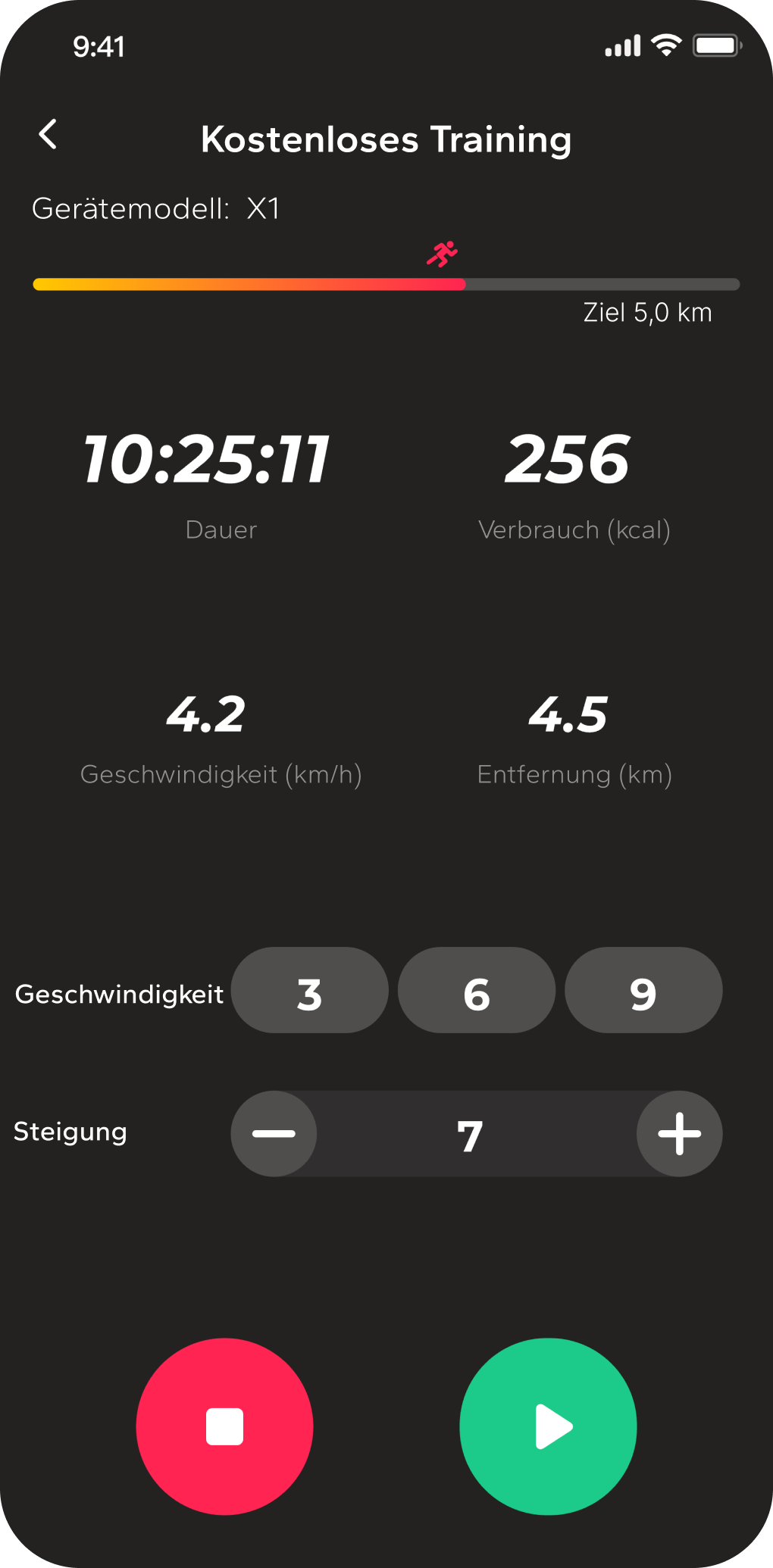This screenshot has width=773, height=1568.
Task: Decrease Steigung with the minus button
Action: [x=274, y=1133]
